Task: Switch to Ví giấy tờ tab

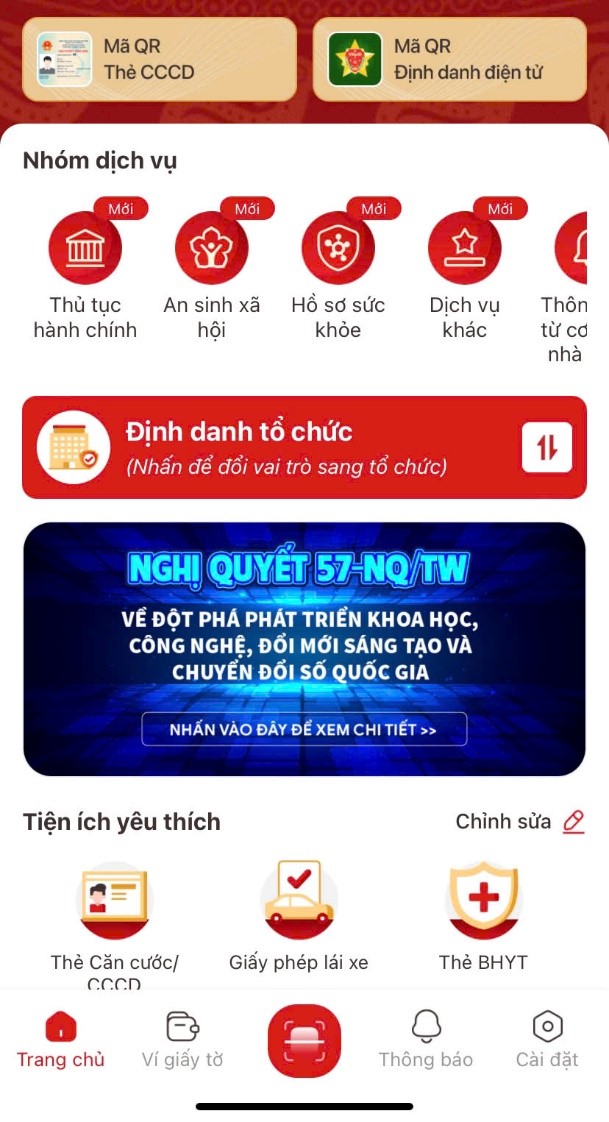Action: pos(182,1039)
